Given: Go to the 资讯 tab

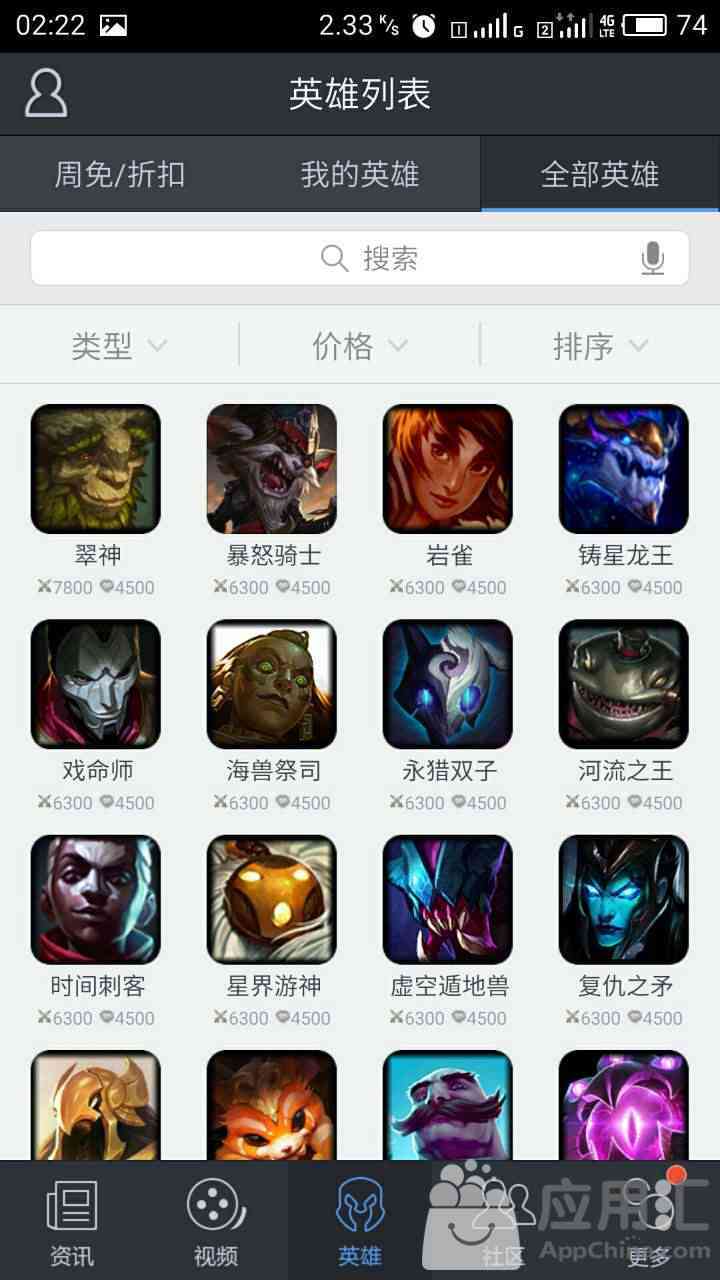Looking at the screenshot, I should (x=72, y=1222).
